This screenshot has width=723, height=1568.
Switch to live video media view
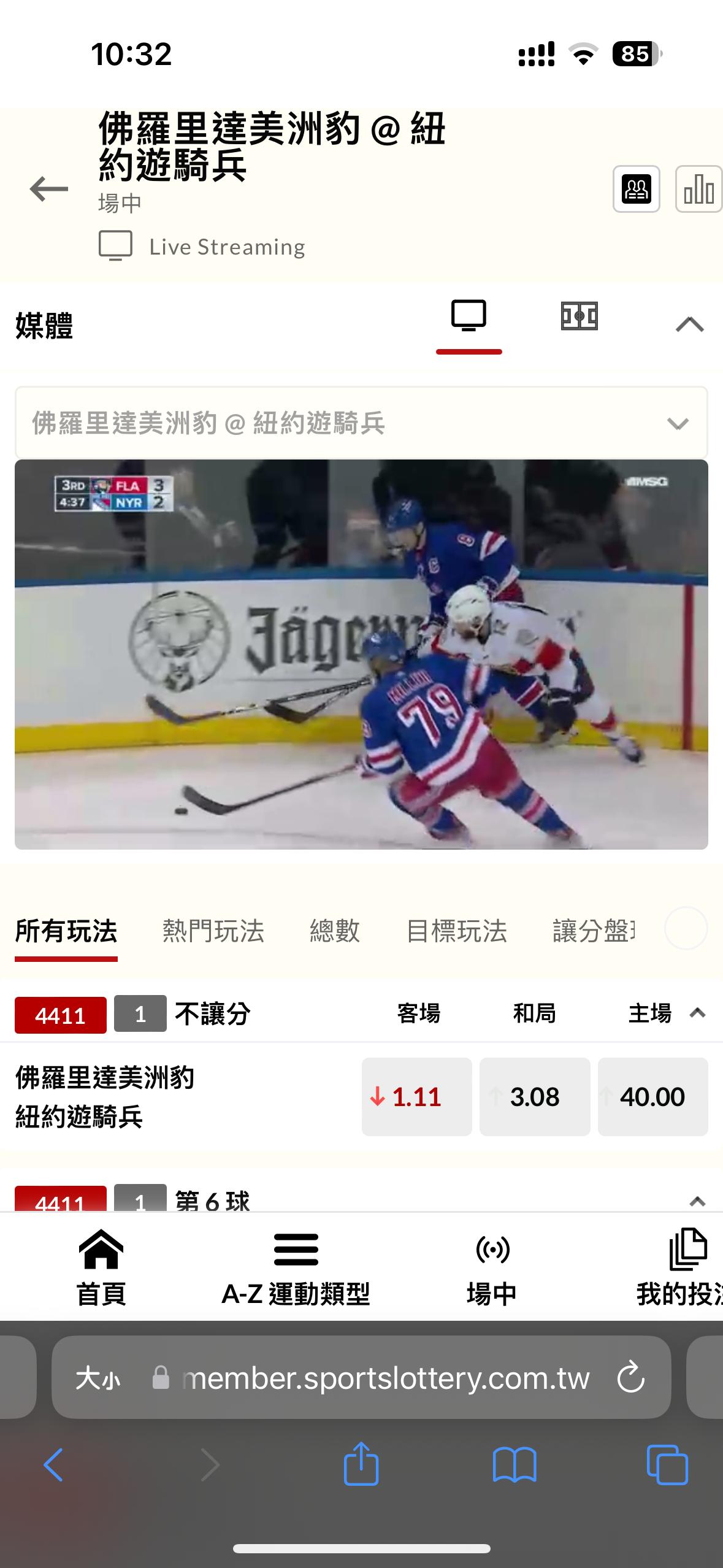tap(469, 317)
